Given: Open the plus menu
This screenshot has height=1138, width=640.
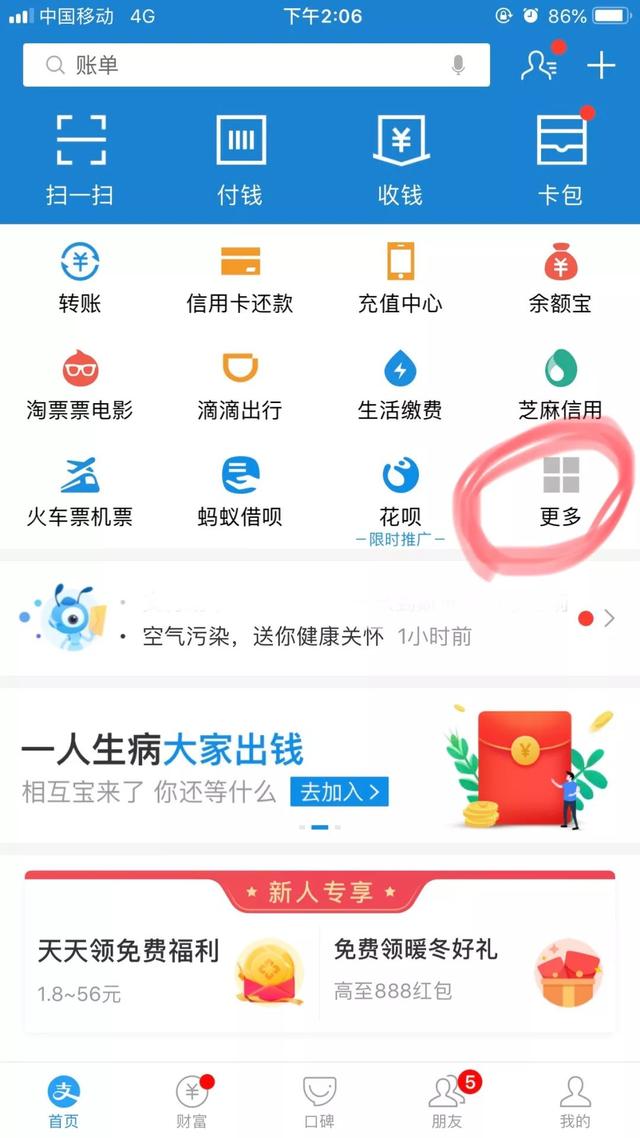Looking at the screenshot, I should pos(601,65).
